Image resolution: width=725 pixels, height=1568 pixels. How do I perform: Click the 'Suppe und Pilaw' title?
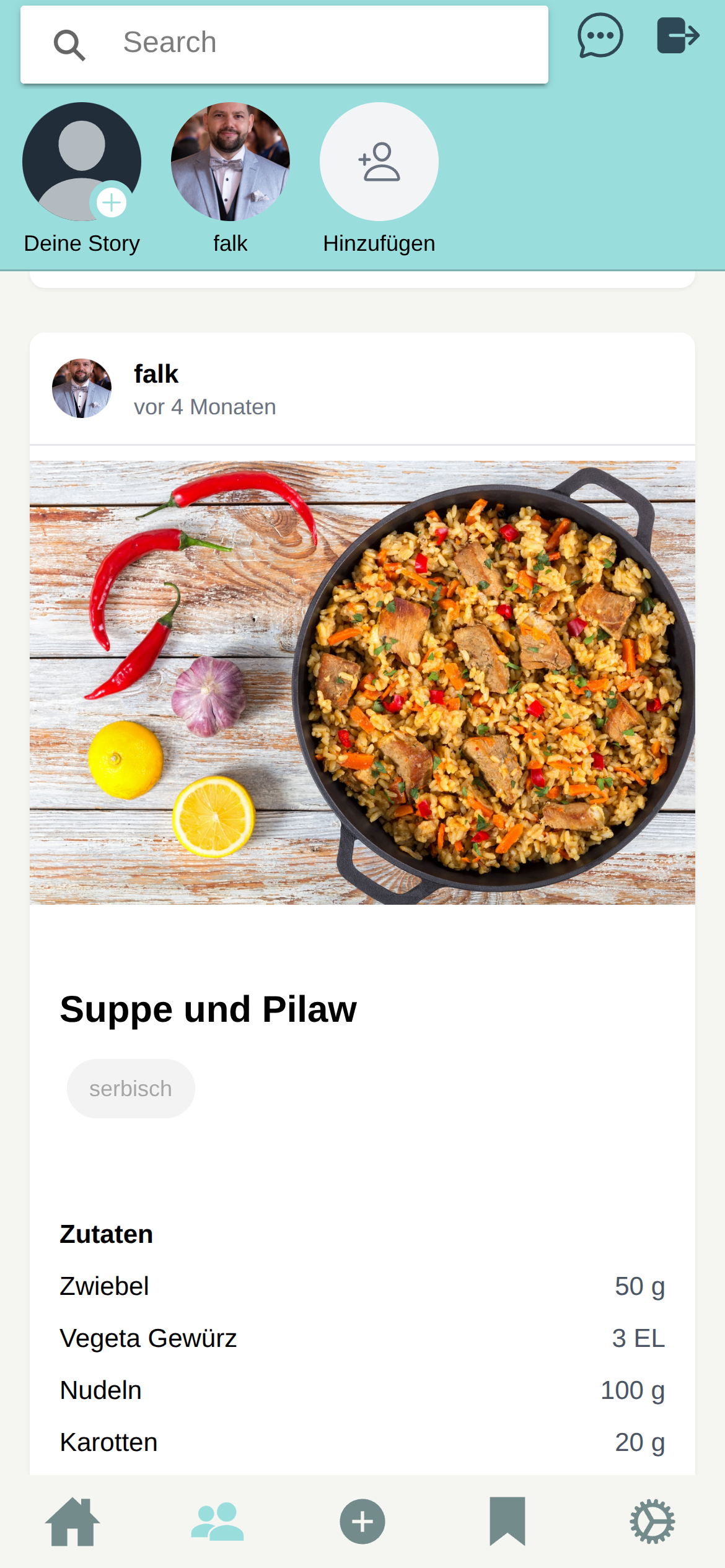tap(207, 1008)
